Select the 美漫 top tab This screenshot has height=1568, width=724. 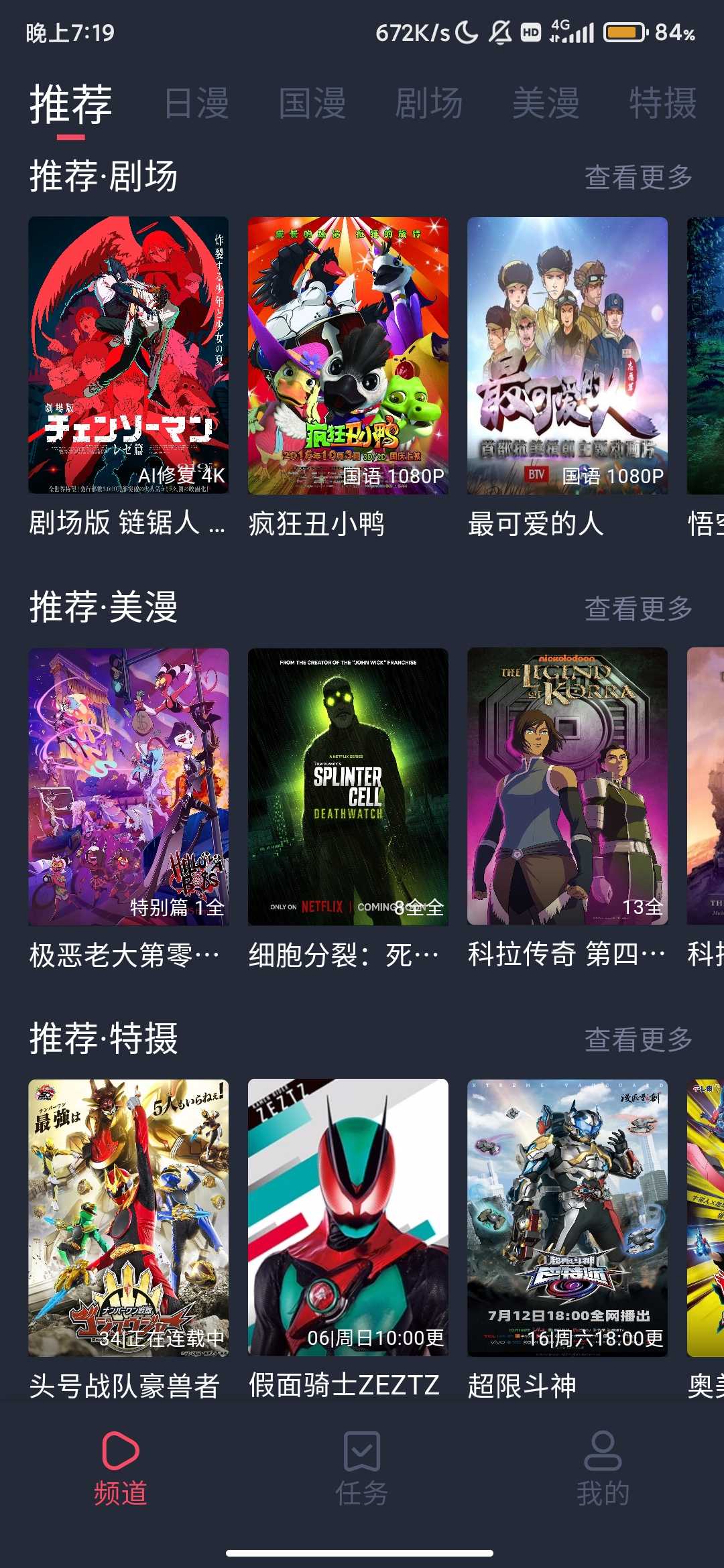(546, 104)
